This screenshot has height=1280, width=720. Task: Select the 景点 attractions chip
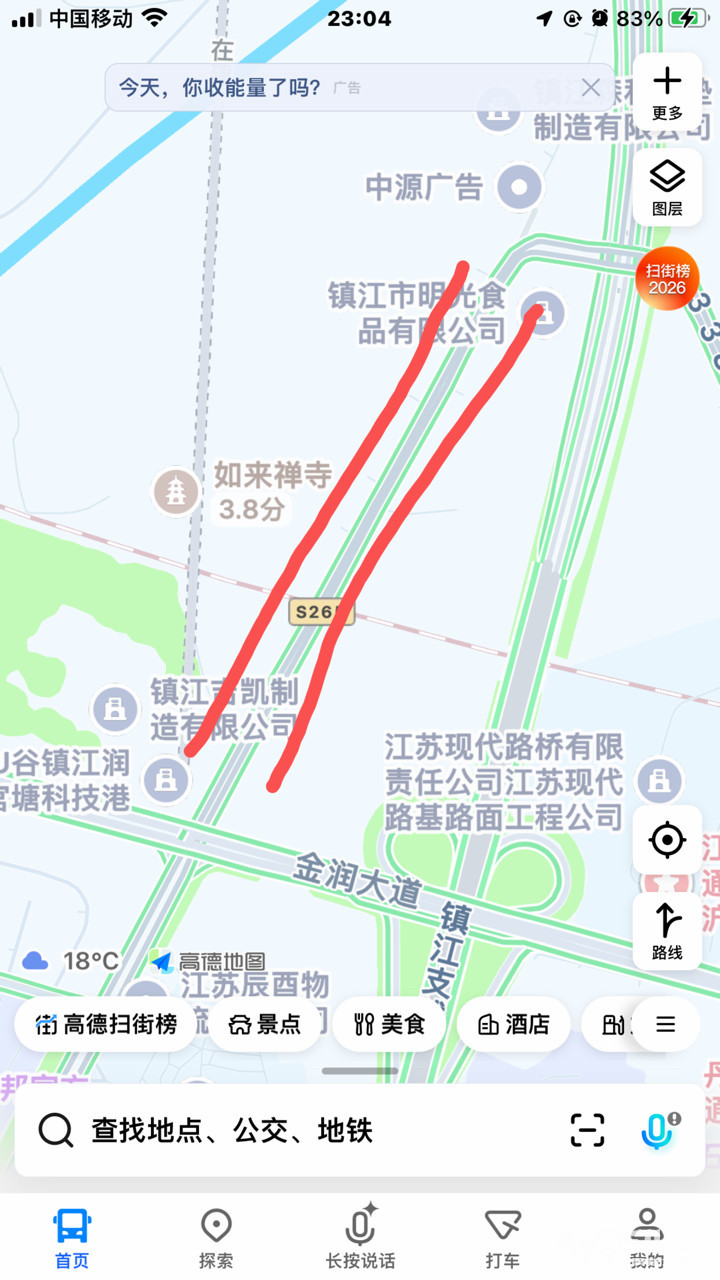tap(265, 1024)
